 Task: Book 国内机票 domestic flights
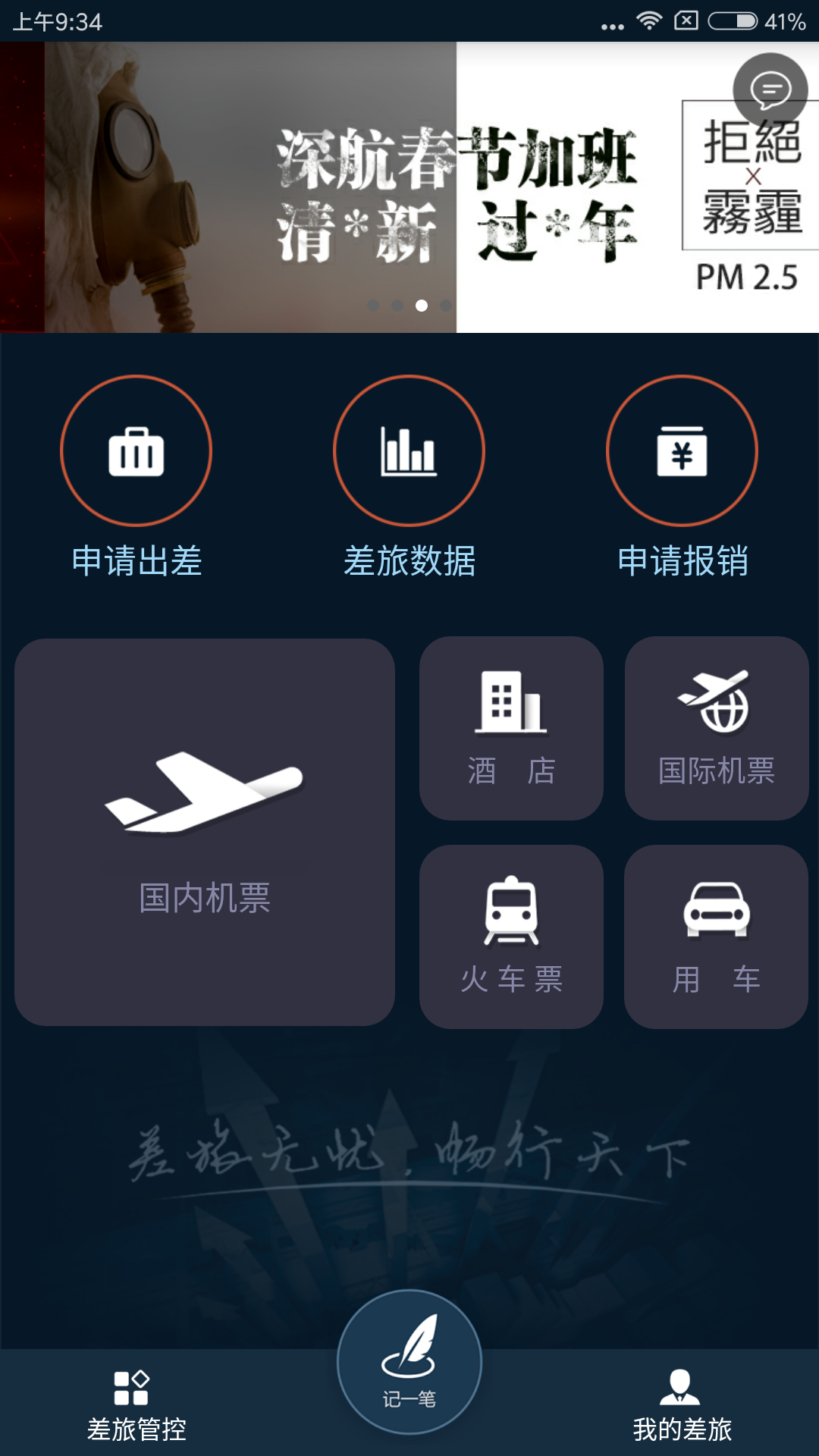click(205, 832)
